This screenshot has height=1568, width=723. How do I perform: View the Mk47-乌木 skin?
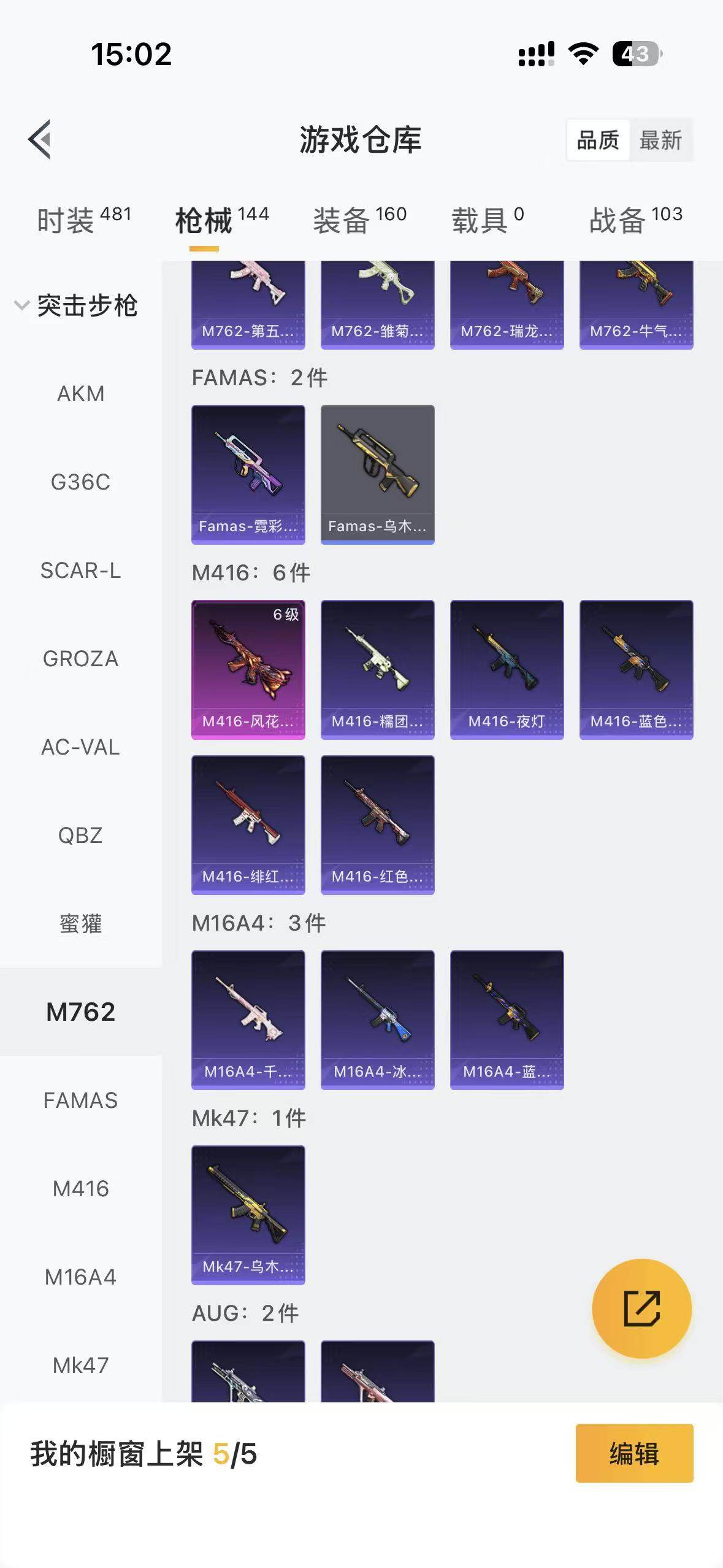point(248,1215)
